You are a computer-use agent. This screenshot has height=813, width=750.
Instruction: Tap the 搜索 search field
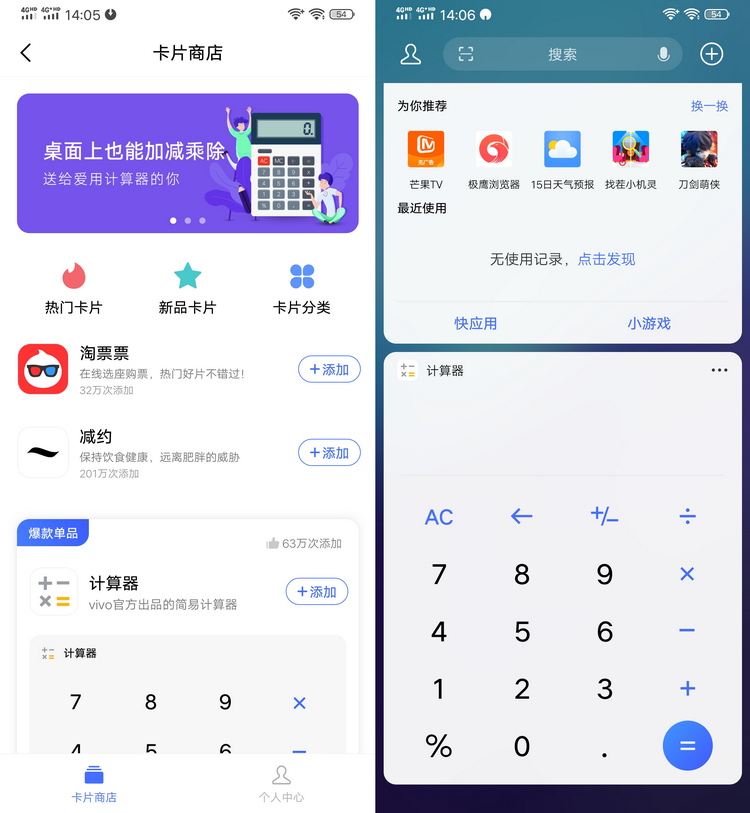pyautogui.click(x=562, y=54)
